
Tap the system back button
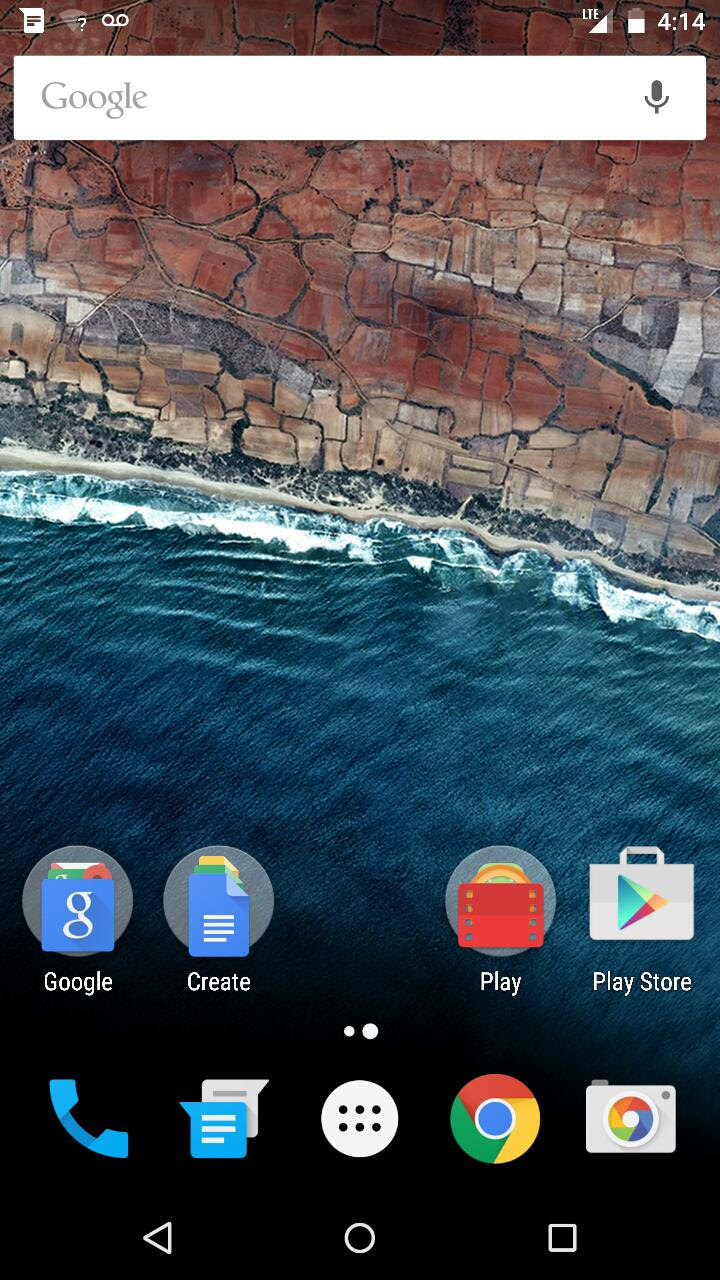[x=158, y=1238]
